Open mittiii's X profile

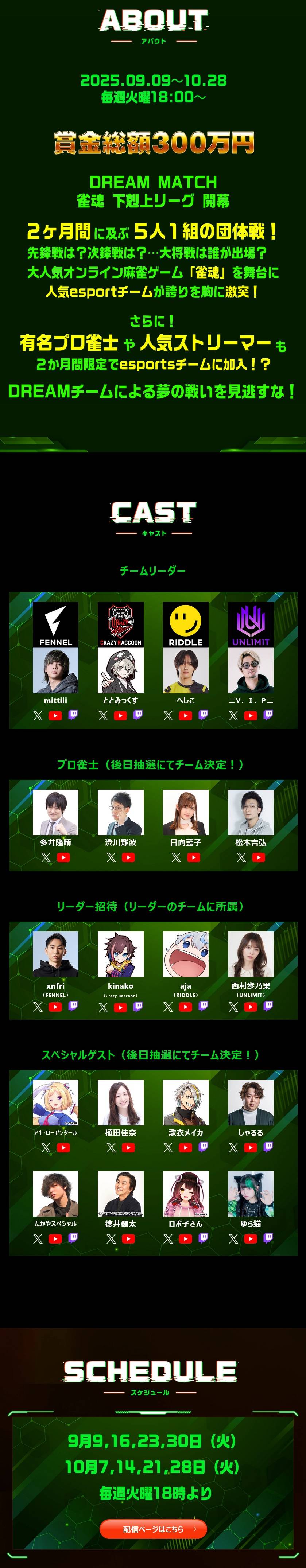tap(38, 715)
